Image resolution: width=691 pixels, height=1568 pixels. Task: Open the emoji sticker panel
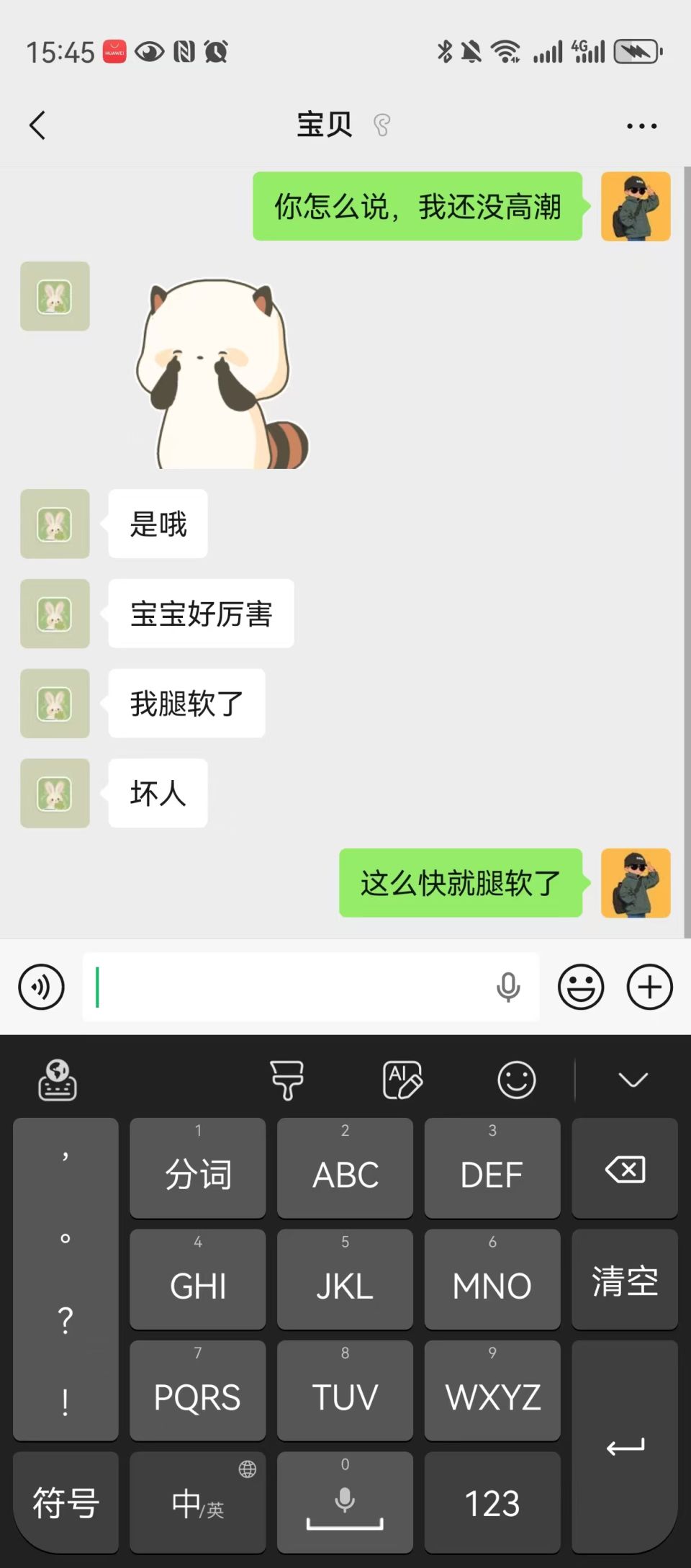click(580, 987)
